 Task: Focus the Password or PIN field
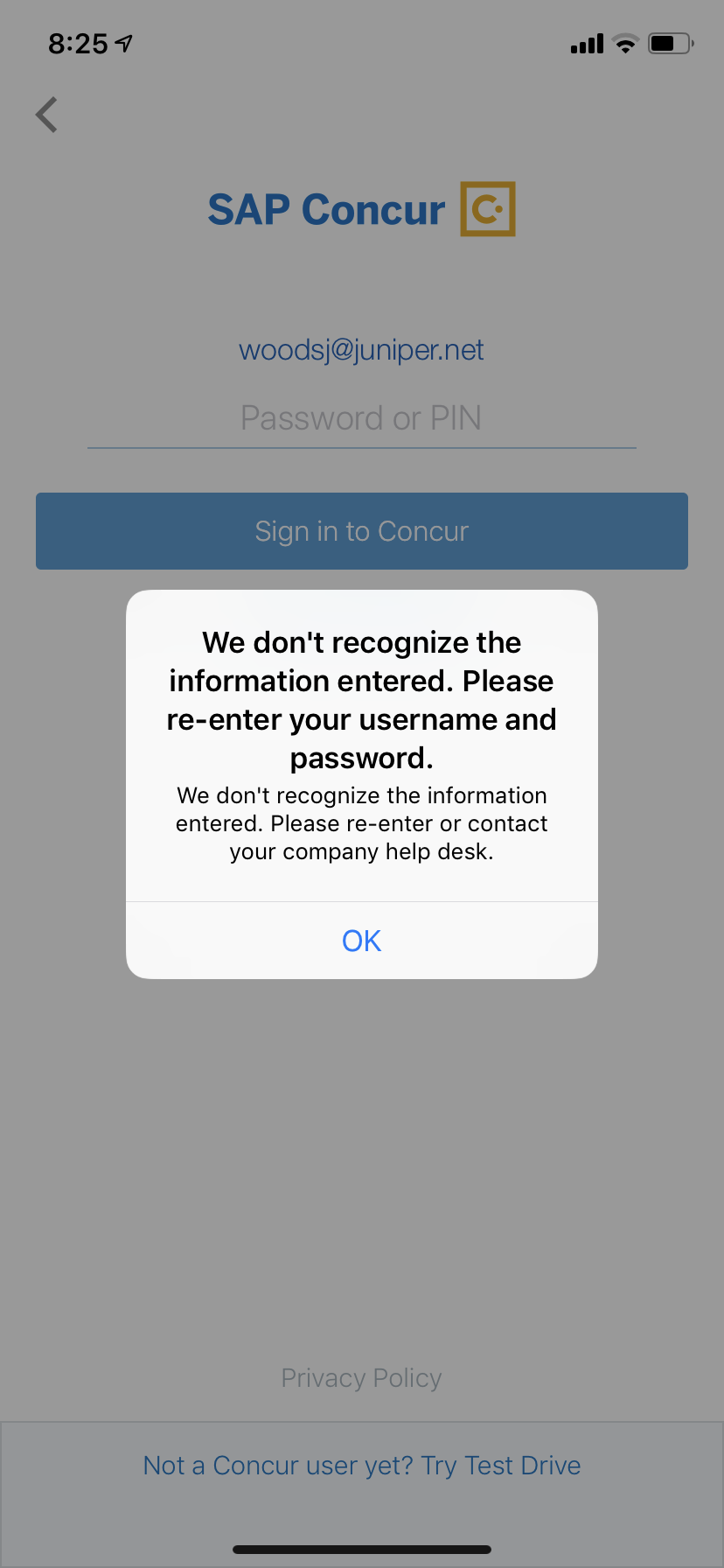click(x=362, y=418)
